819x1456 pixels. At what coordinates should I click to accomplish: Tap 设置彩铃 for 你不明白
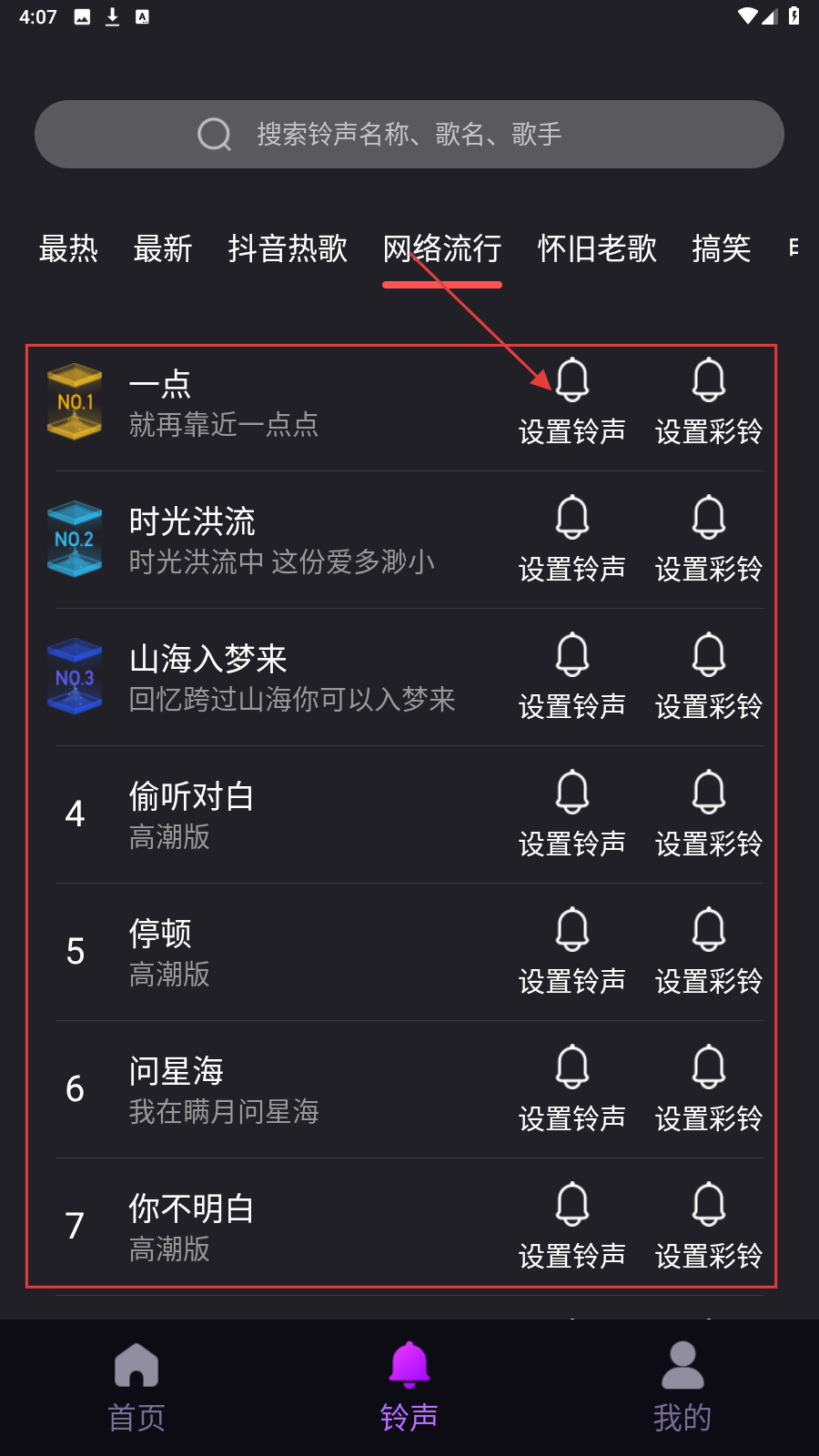click(x=709, y=1228)
